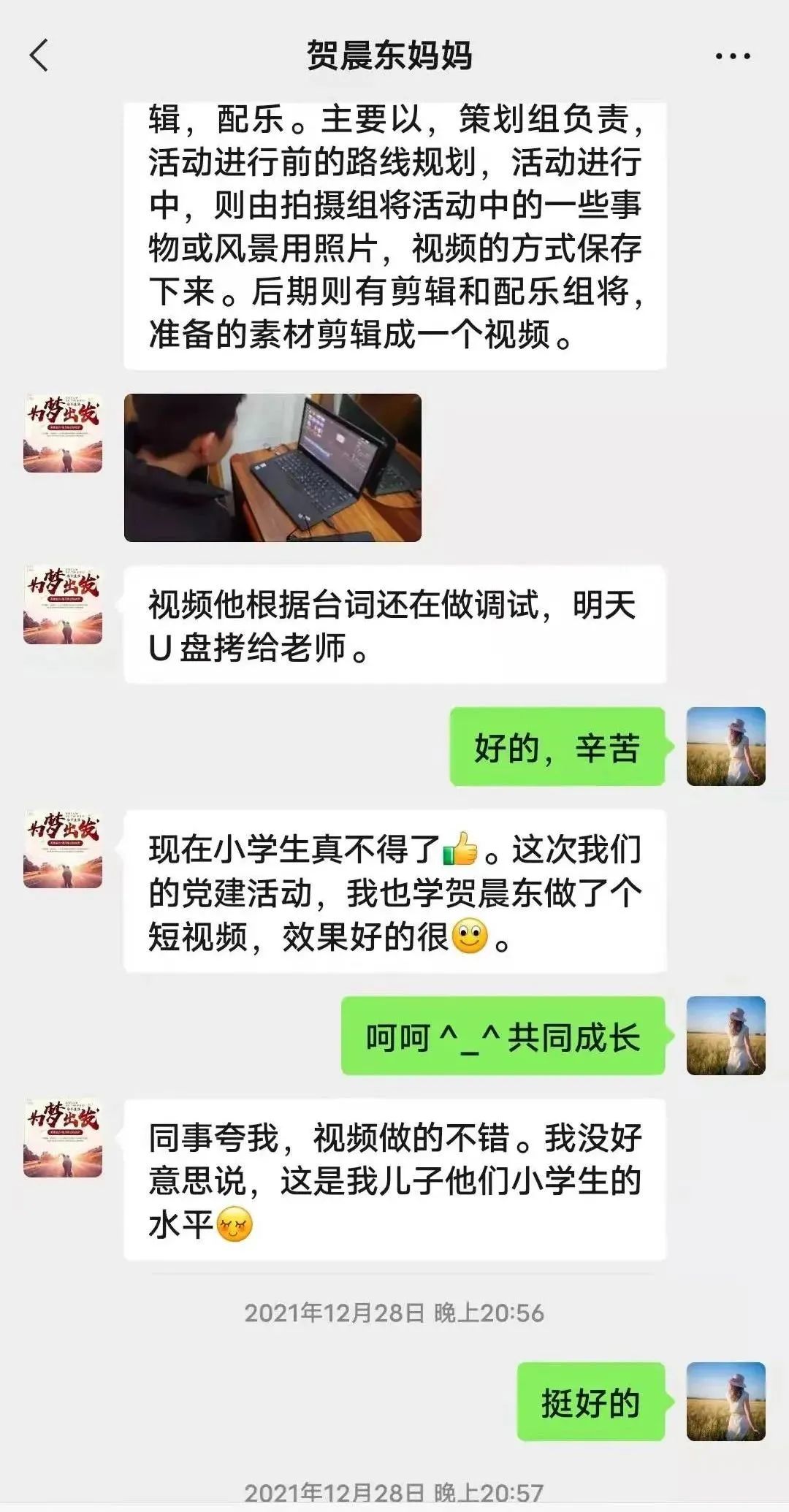Open the laptop photo in chat

point(272,467)
